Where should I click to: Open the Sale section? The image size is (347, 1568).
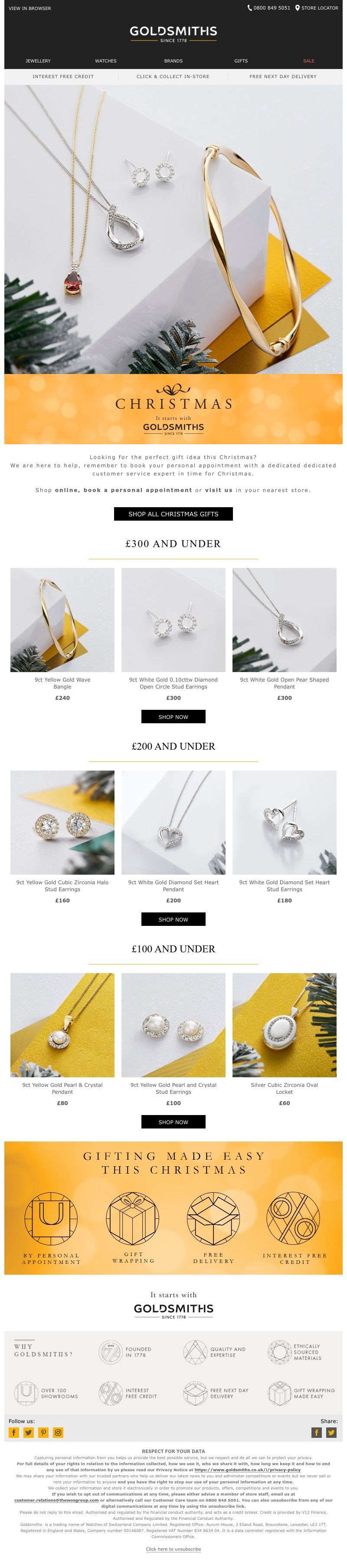pyautogui.click(x=309, y=61)
